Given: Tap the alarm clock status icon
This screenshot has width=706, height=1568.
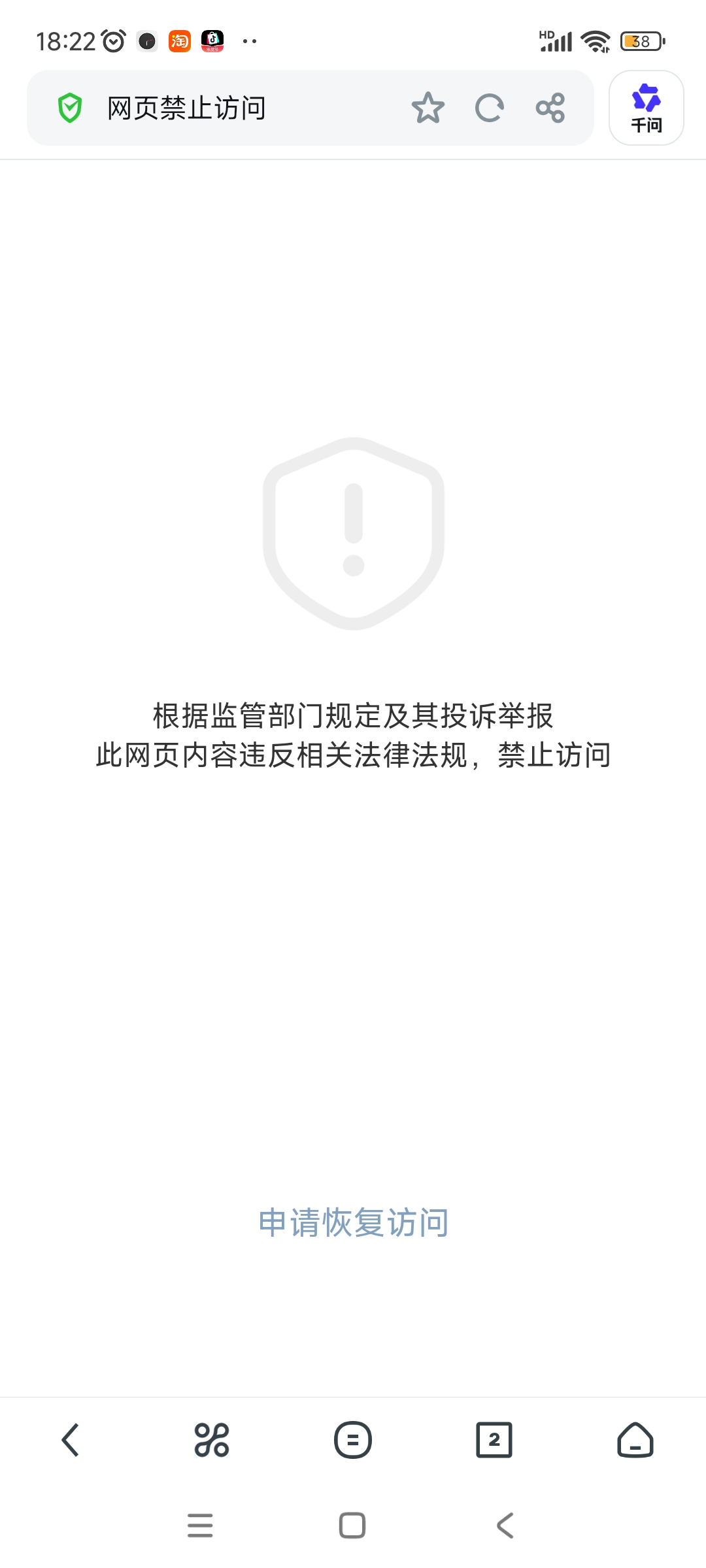Looking at the screenshot, I should click(x=112, y=41).
